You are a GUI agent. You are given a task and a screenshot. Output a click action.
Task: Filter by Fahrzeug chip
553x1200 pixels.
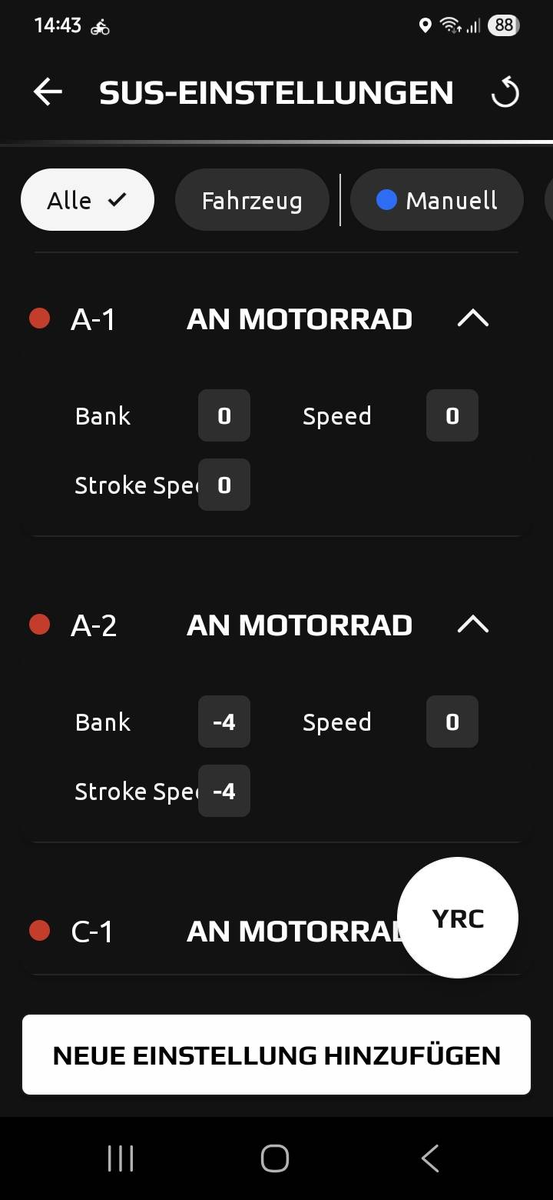click(252, 200)
